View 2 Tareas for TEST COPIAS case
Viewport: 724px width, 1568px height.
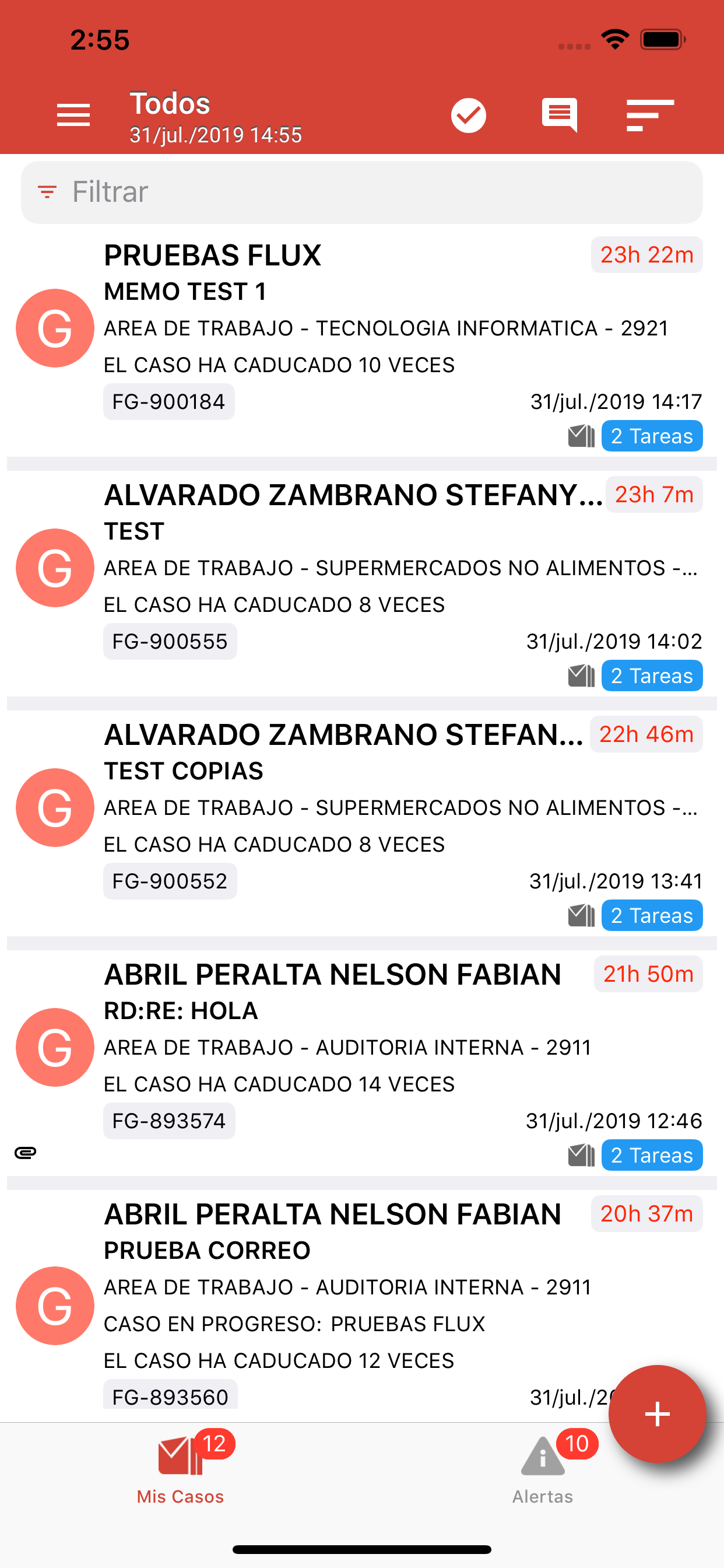click(x=652, y=915)
